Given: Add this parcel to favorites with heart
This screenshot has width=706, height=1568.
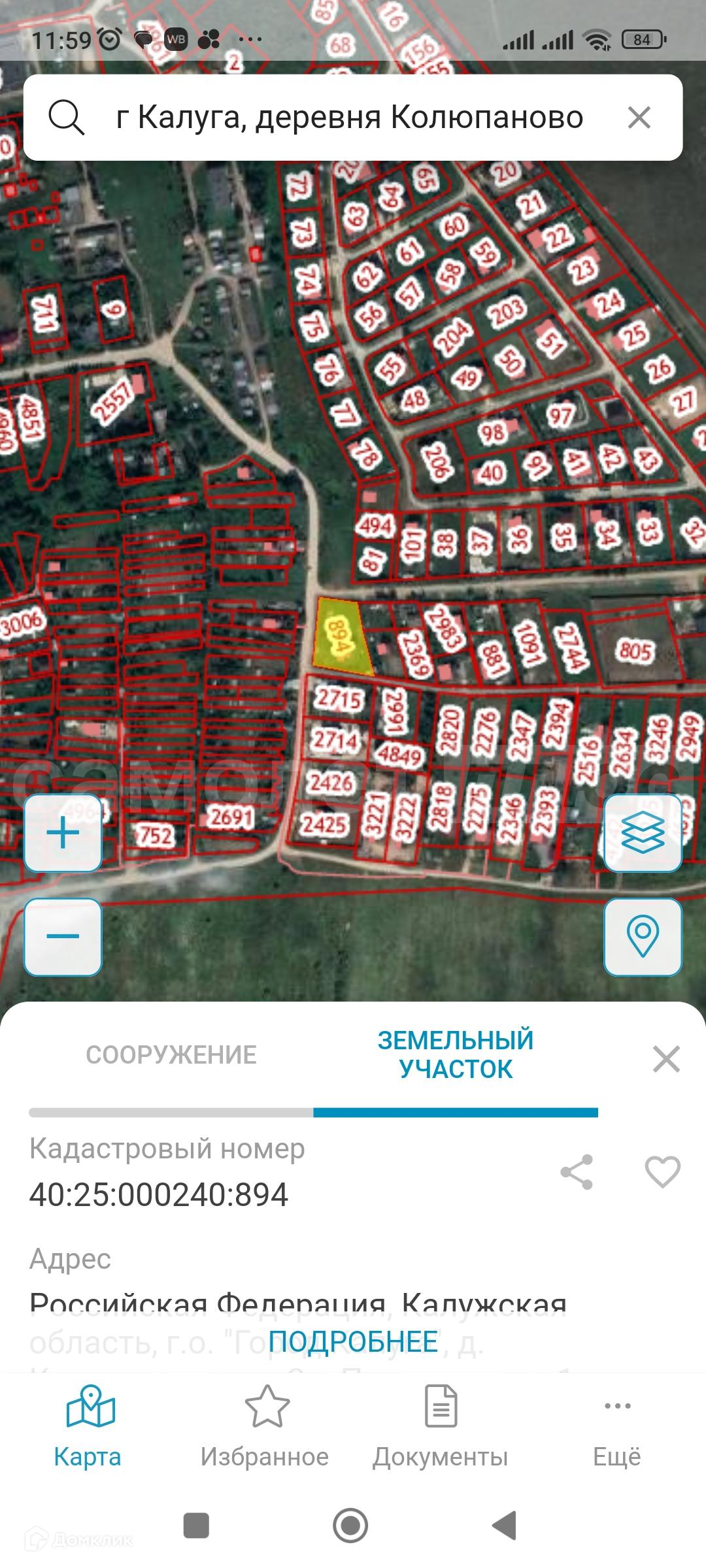Looking at the screenshot, I should 663,1171.
